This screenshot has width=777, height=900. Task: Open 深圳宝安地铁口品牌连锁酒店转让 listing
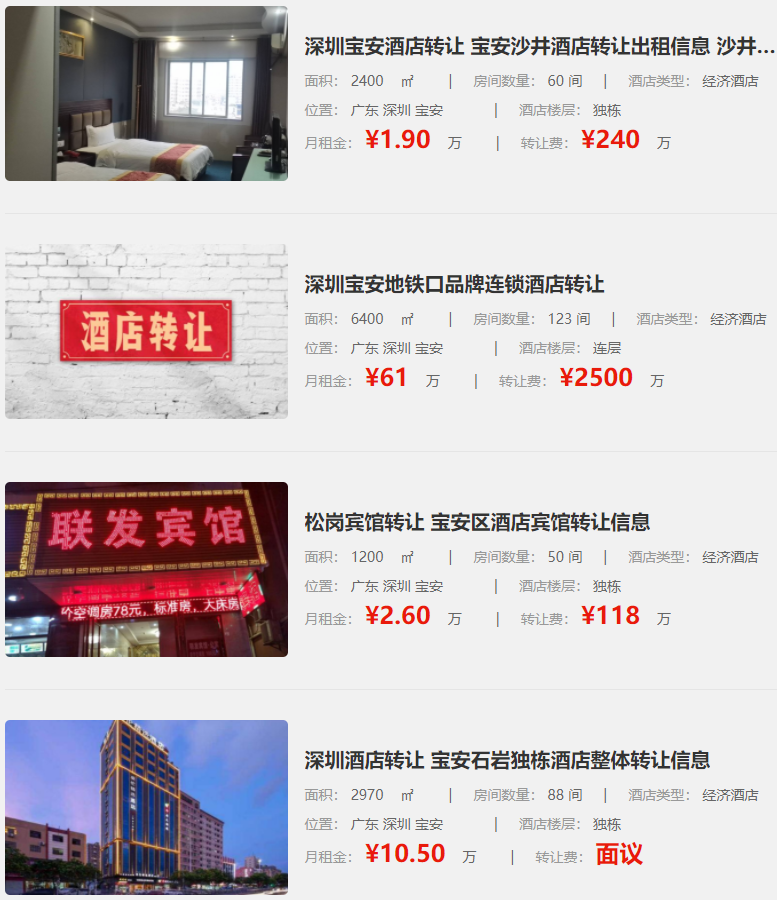click(x=454, y=284)
